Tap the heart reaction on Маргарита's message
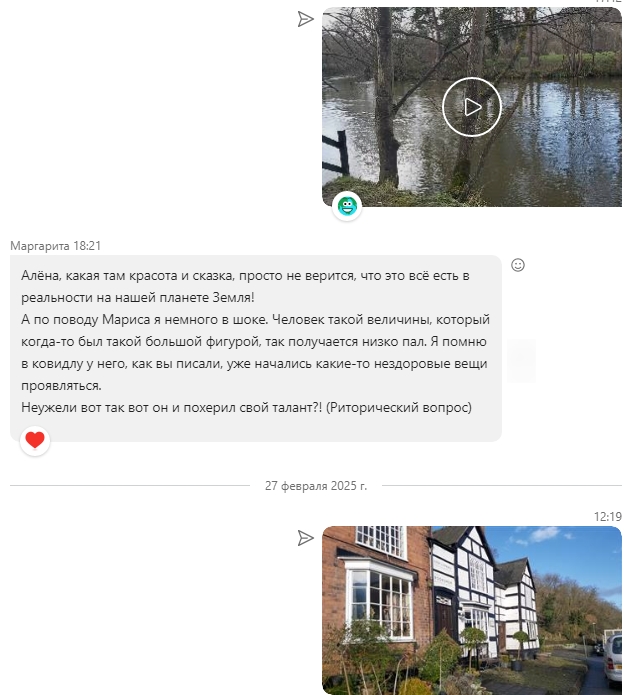Screen dimensions: 632x695 click(35, 440)
